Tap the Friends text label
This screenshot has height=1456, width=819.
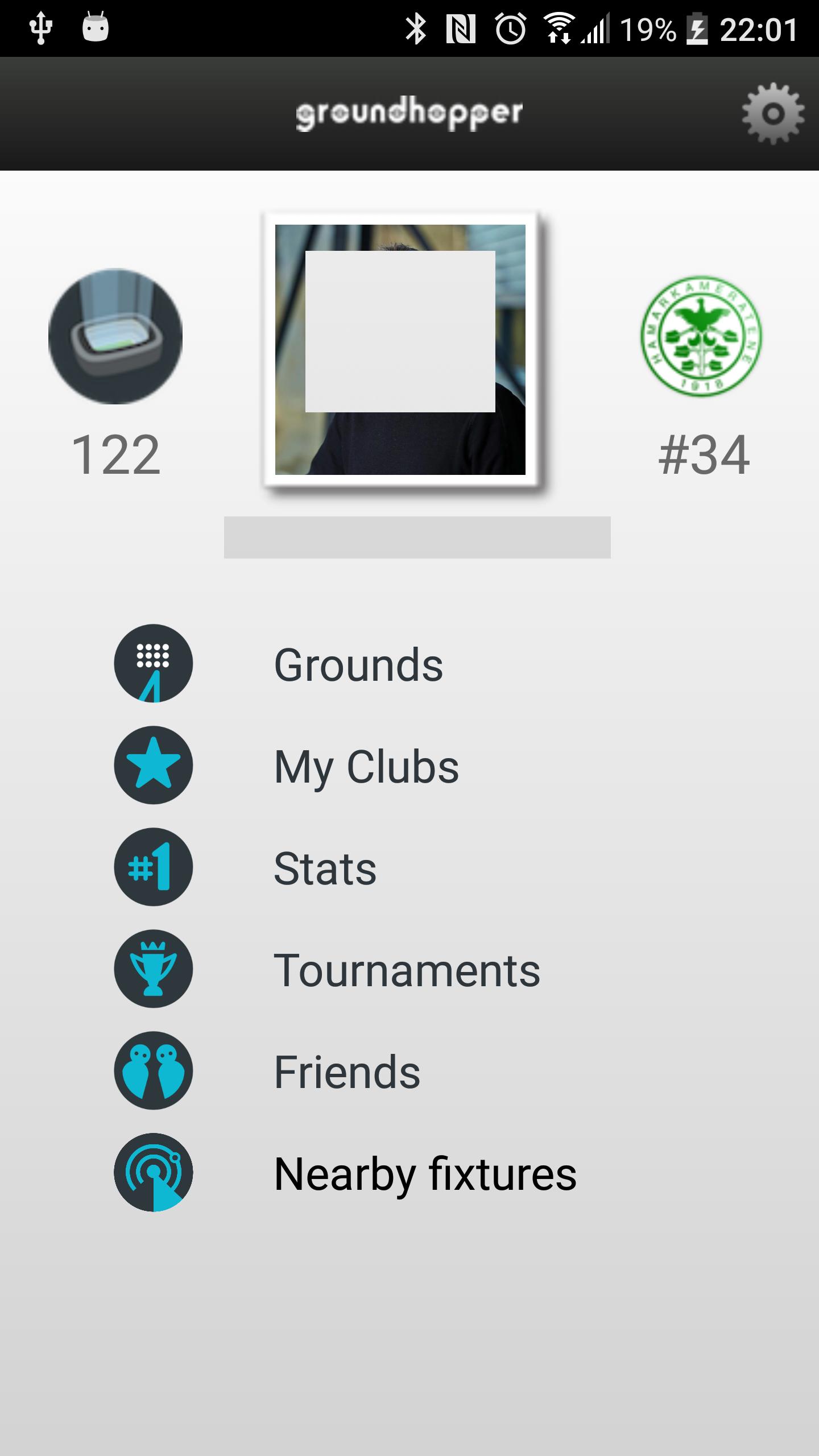pyautogui.click(x=347, y=1073)
